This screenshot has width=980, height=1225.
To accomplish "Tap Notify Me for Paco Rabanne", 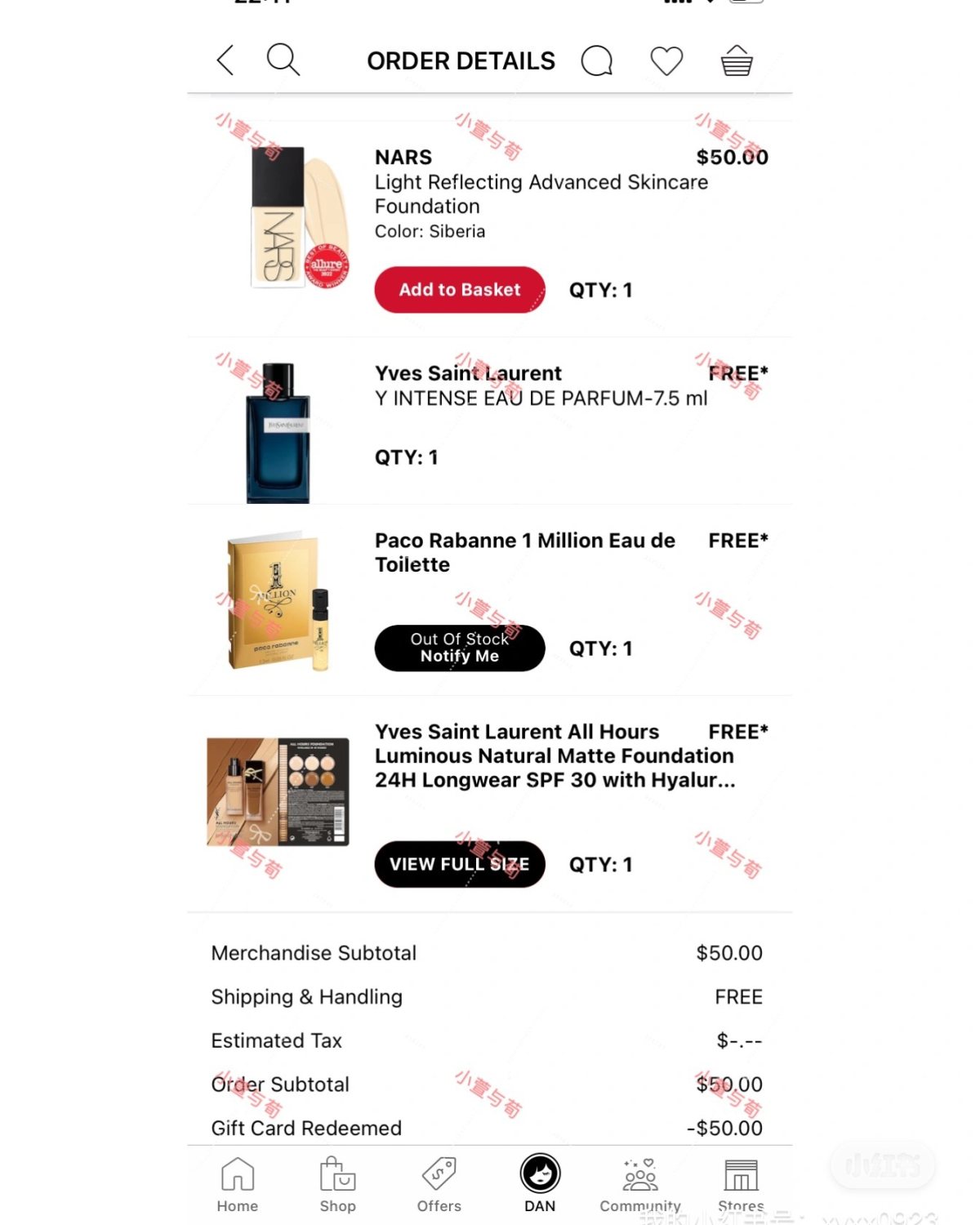I will (x=459, y=648).
